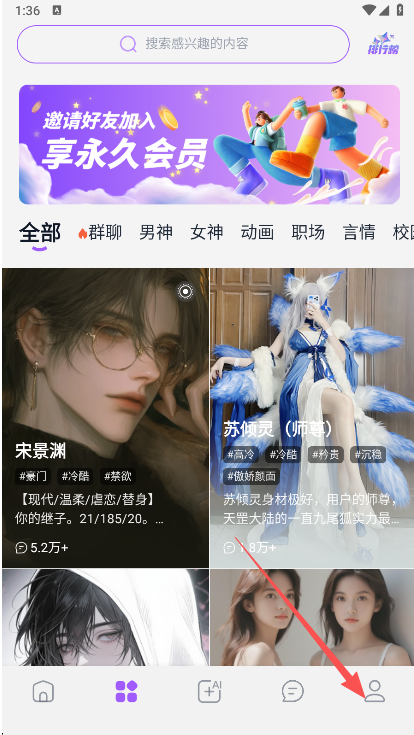Open the two women character card
The width and height of the screenshot is (414, 735).
pyautogui.click(x=312, y=617)
